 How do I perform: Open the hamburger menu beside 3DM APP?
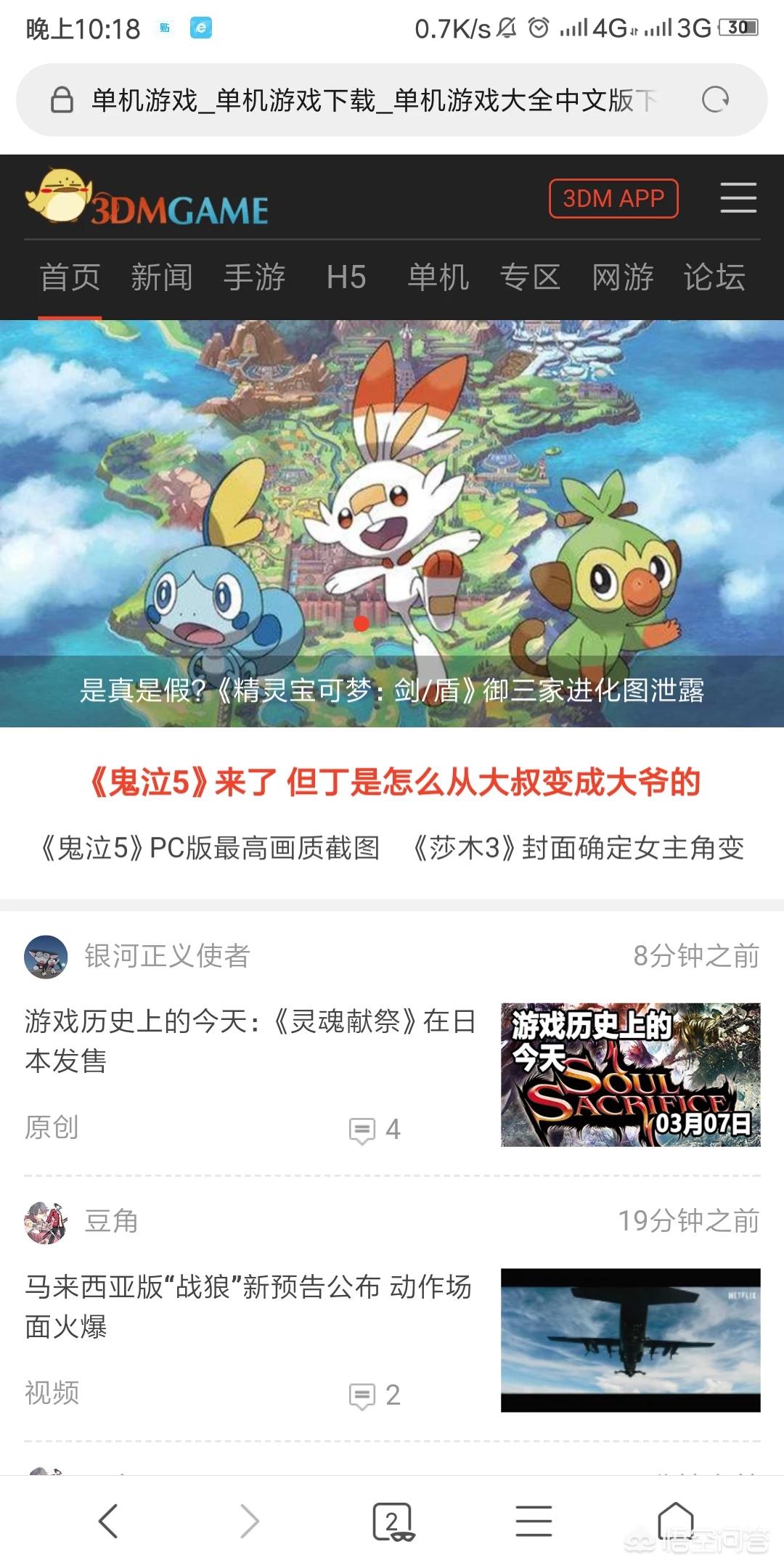(x=738, y=198)
